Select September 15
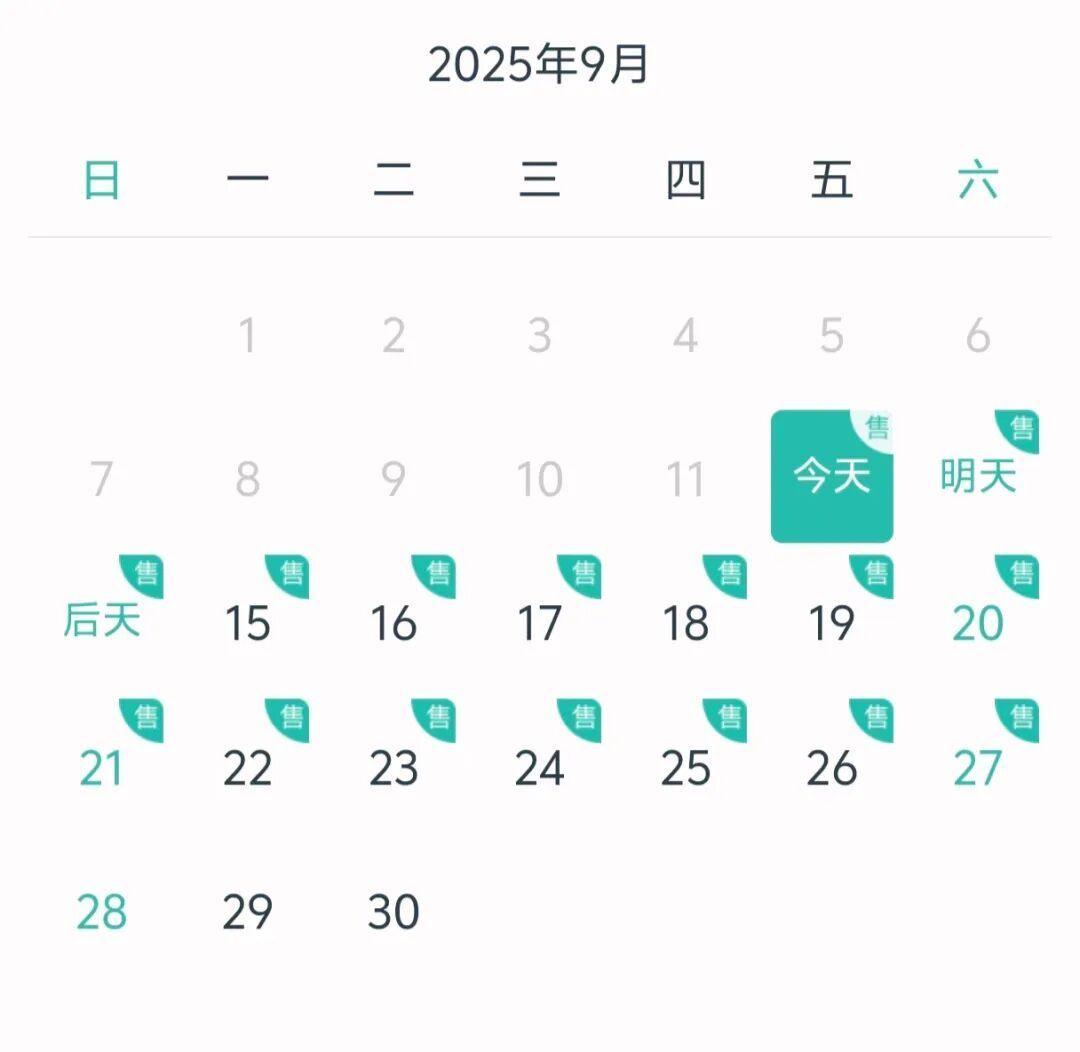The height and width of the screenshot is (1052, 1080). (247, 623)
